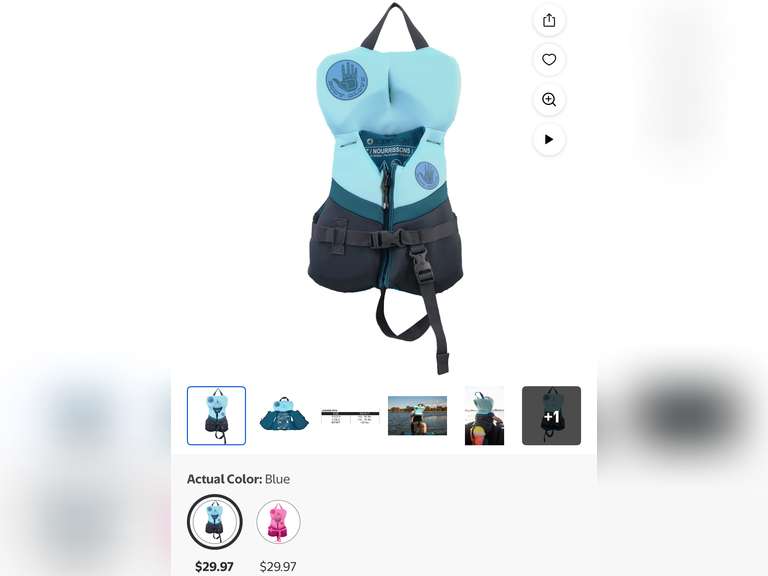Zoom into the product image
768x576 pixels.
(x=549, y=100)
